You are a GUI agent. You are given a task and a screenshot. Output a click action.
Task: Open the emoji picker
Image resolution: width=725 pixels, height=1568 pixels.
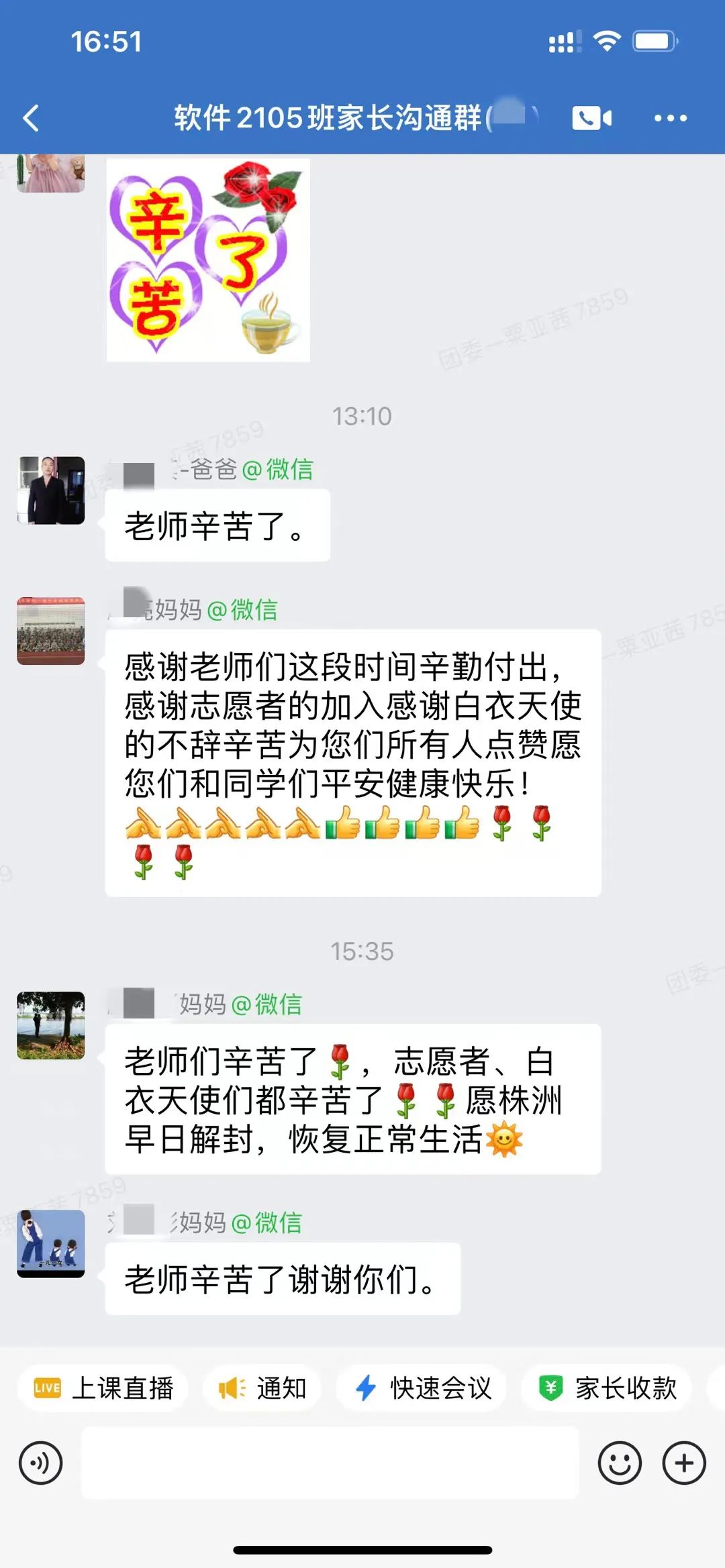[x=619, y=1463]
